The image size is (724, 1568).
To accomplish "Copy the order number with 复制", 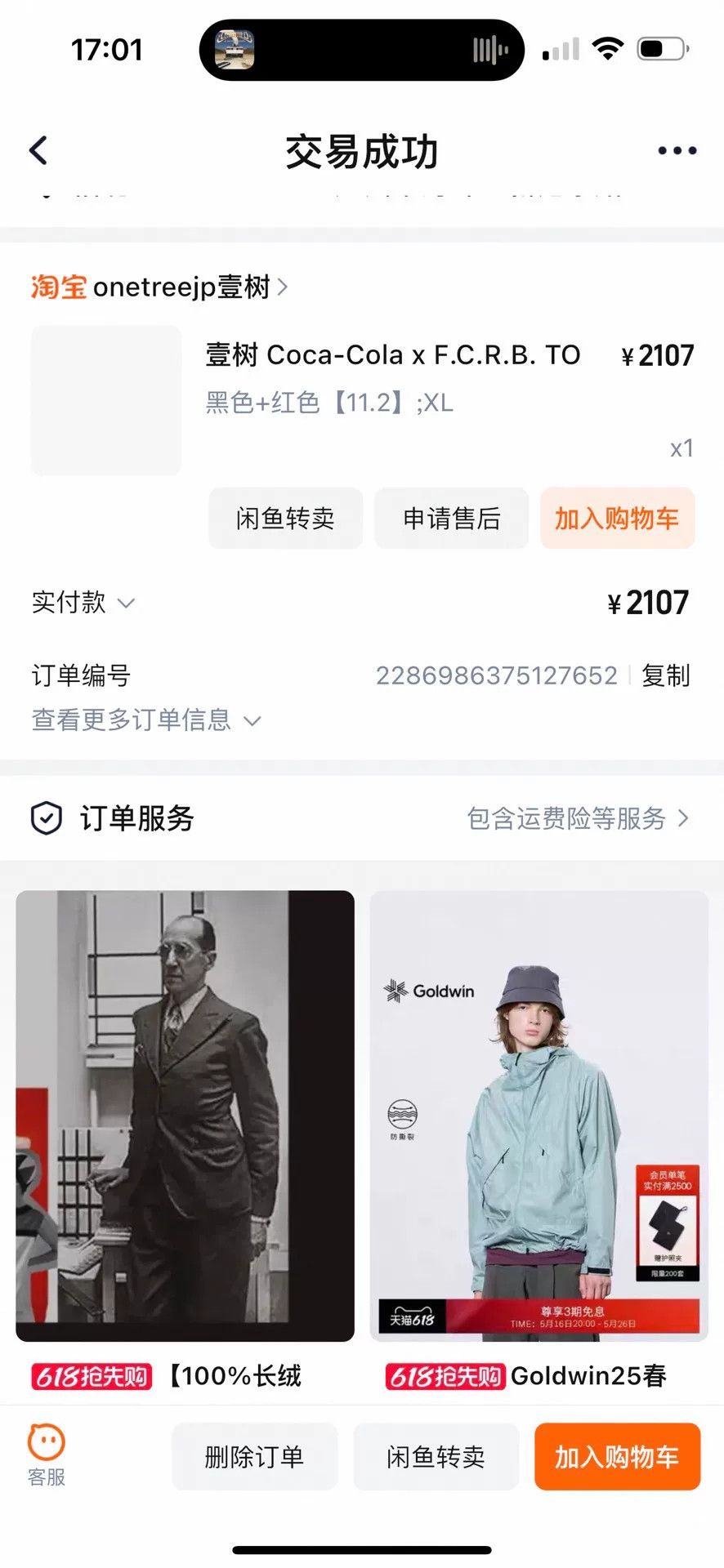I will (x=666, y=675).
